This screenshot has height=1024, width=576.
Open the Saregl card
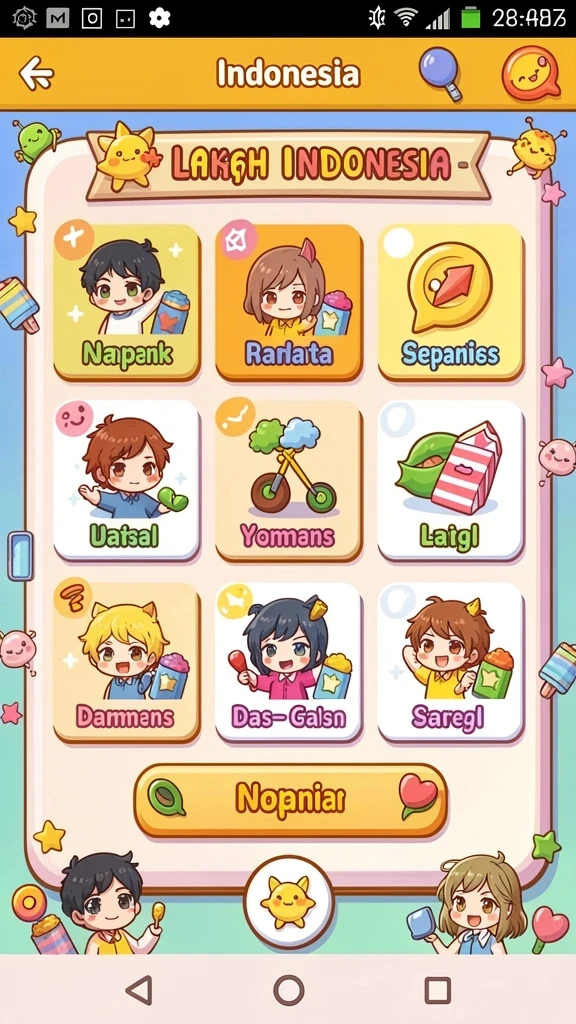(x=451, y=662)
